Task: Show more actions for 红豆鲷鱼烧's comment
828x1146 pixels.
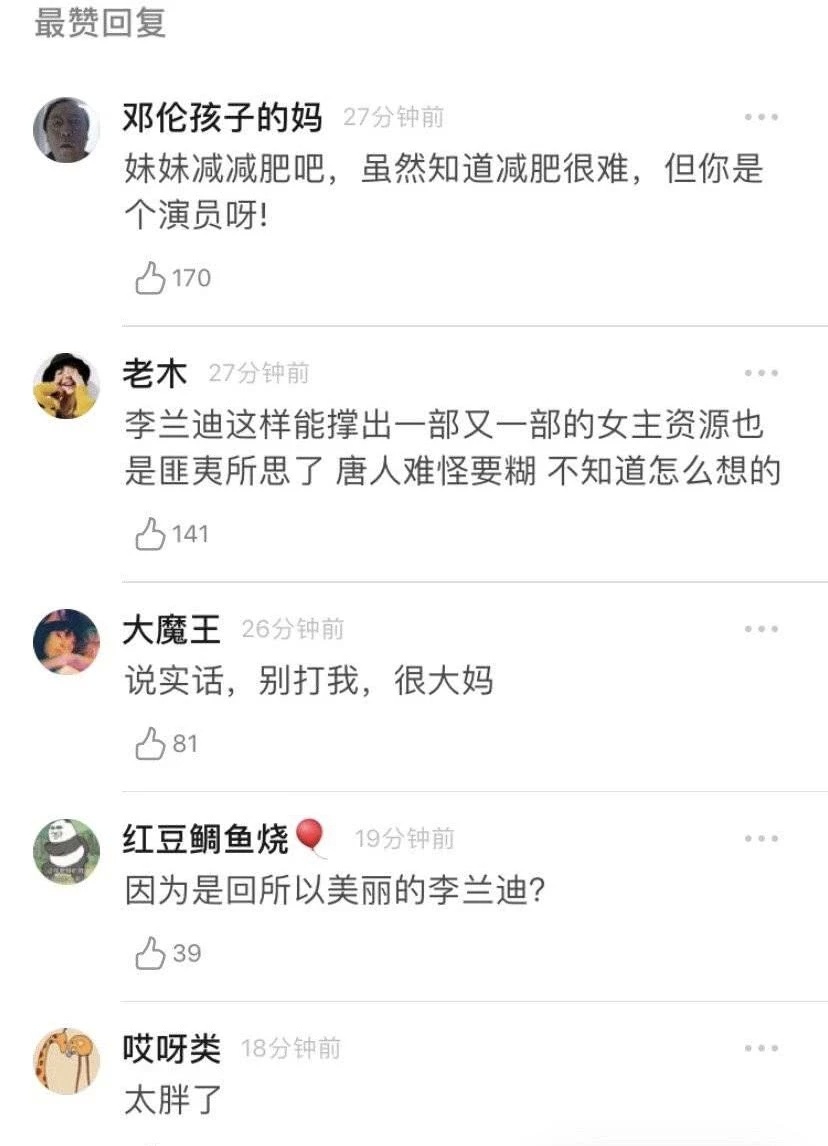Action: [x=761, y=838]
